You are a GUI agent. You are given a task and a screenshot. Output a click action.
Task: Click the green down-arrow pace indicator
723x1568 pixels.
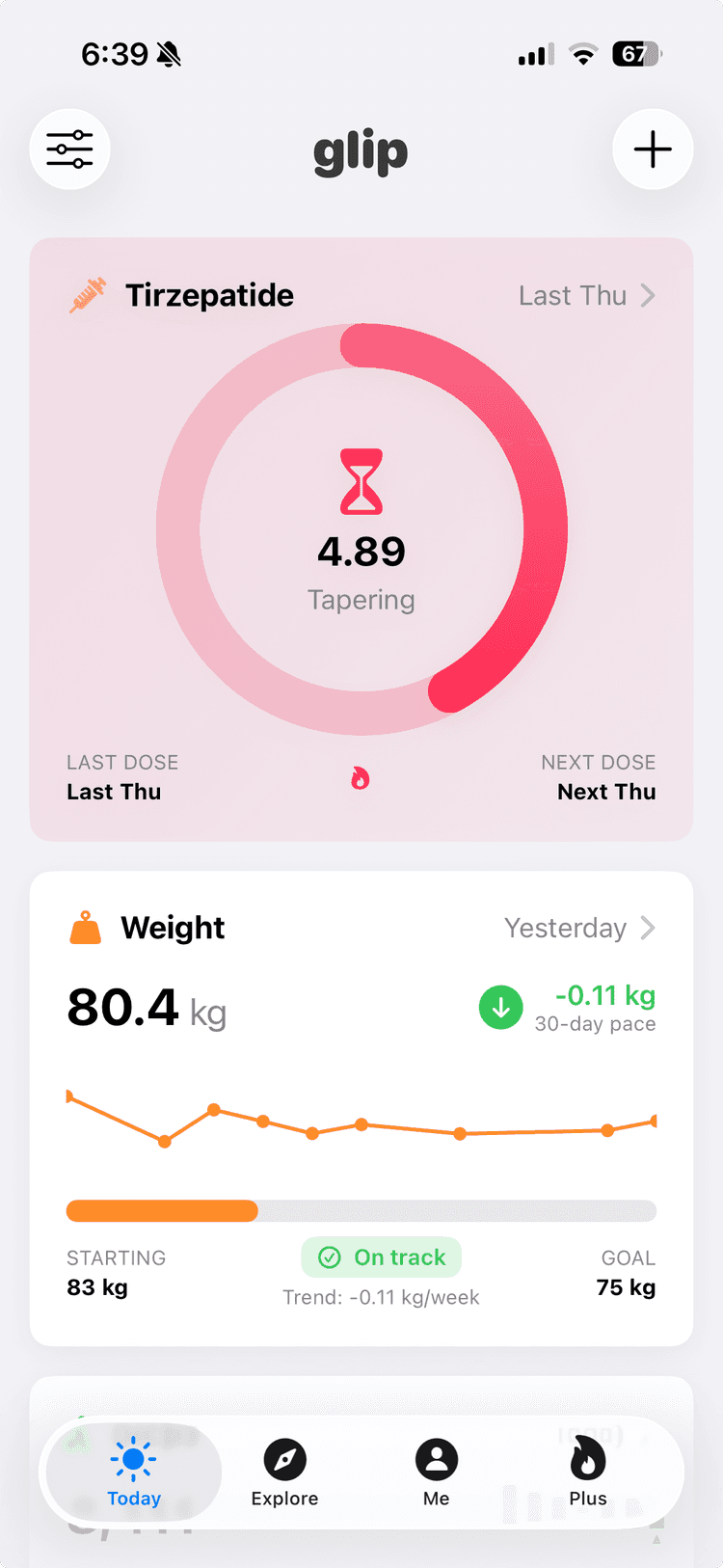(x=500, y=1007)
